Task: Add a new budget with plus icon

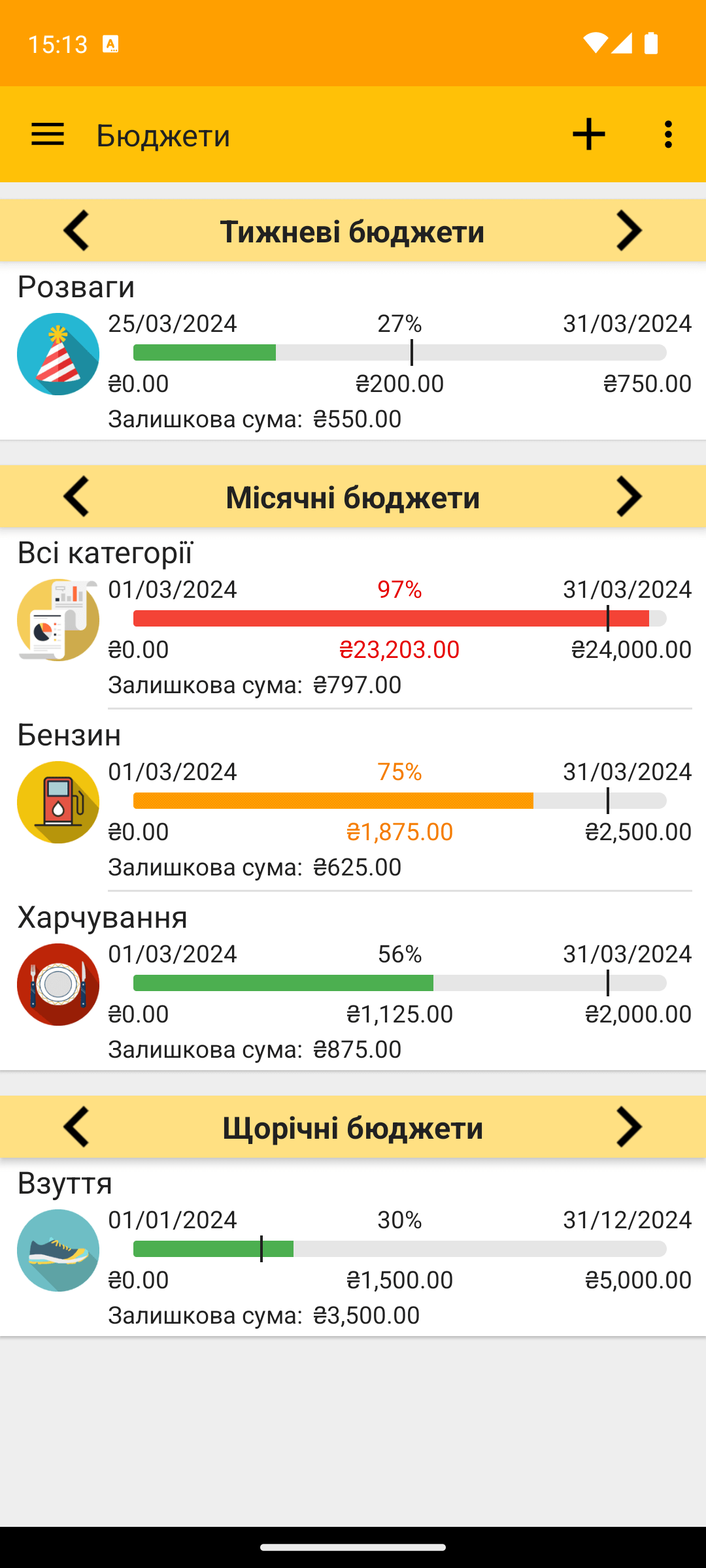Action: [588, 135]
